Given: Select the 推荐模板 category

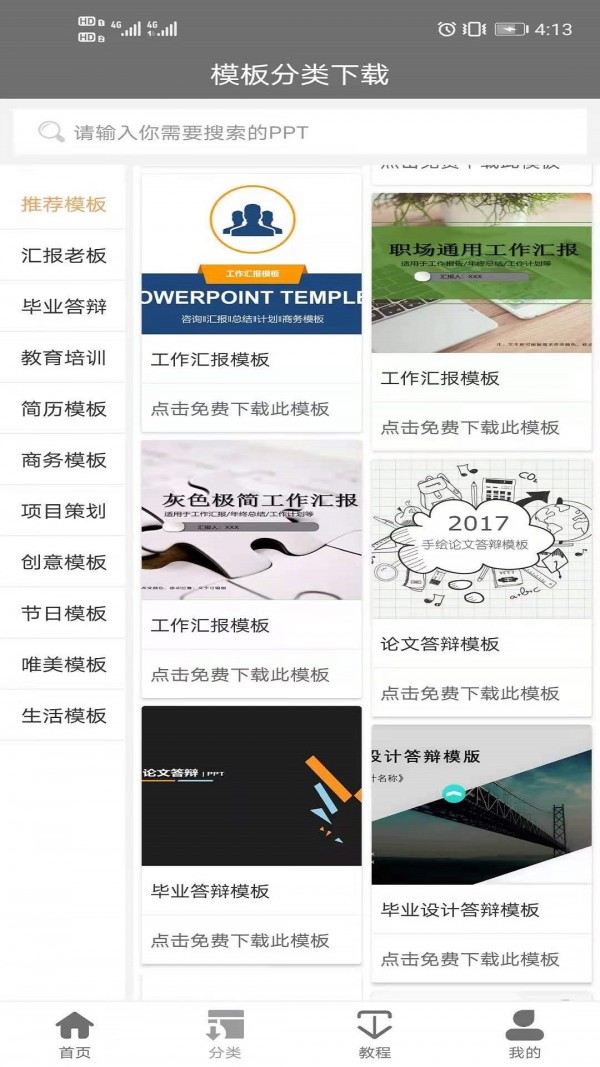Looking at the screenshot, I should click(x=64, y=204).
